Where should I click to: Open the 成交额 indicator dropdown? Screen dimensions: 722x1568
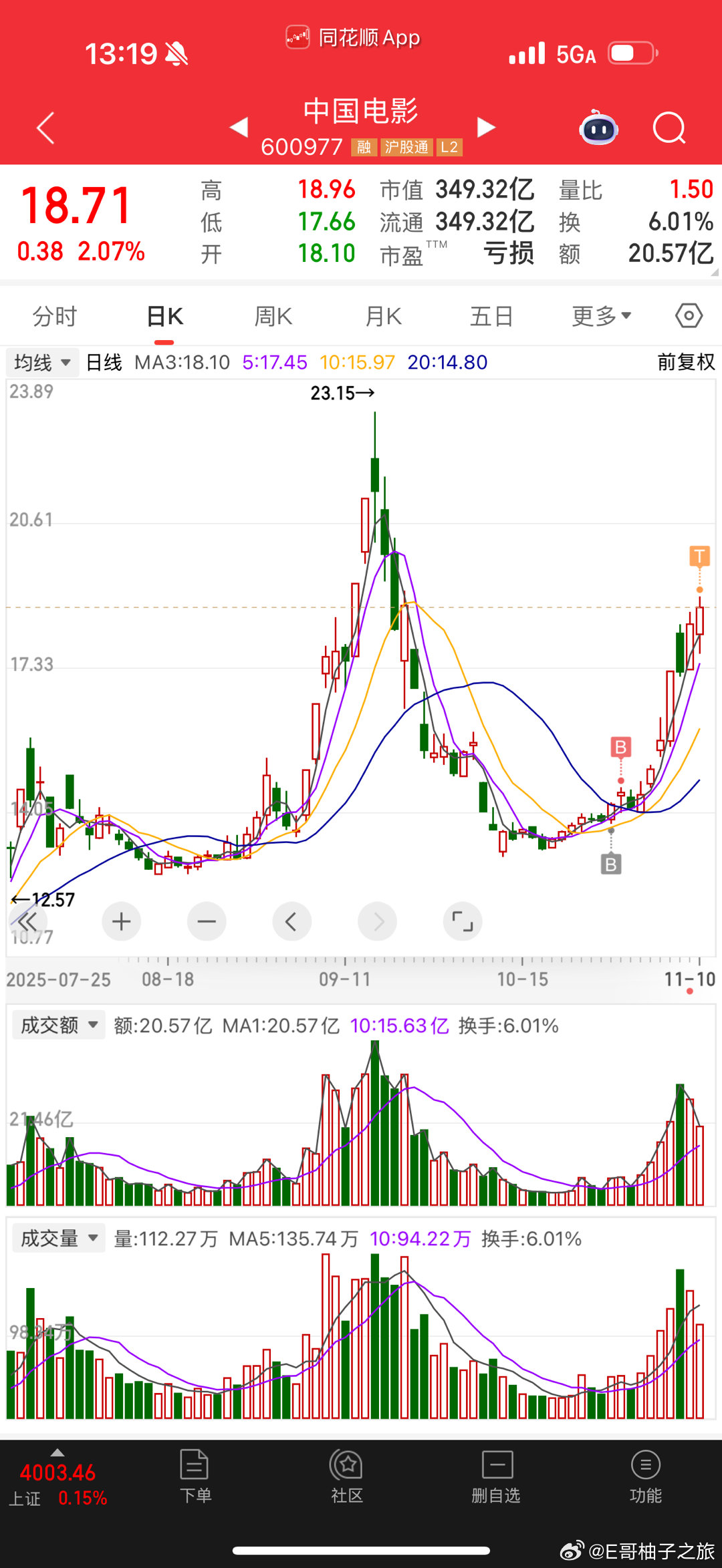tap(57, 1024)
